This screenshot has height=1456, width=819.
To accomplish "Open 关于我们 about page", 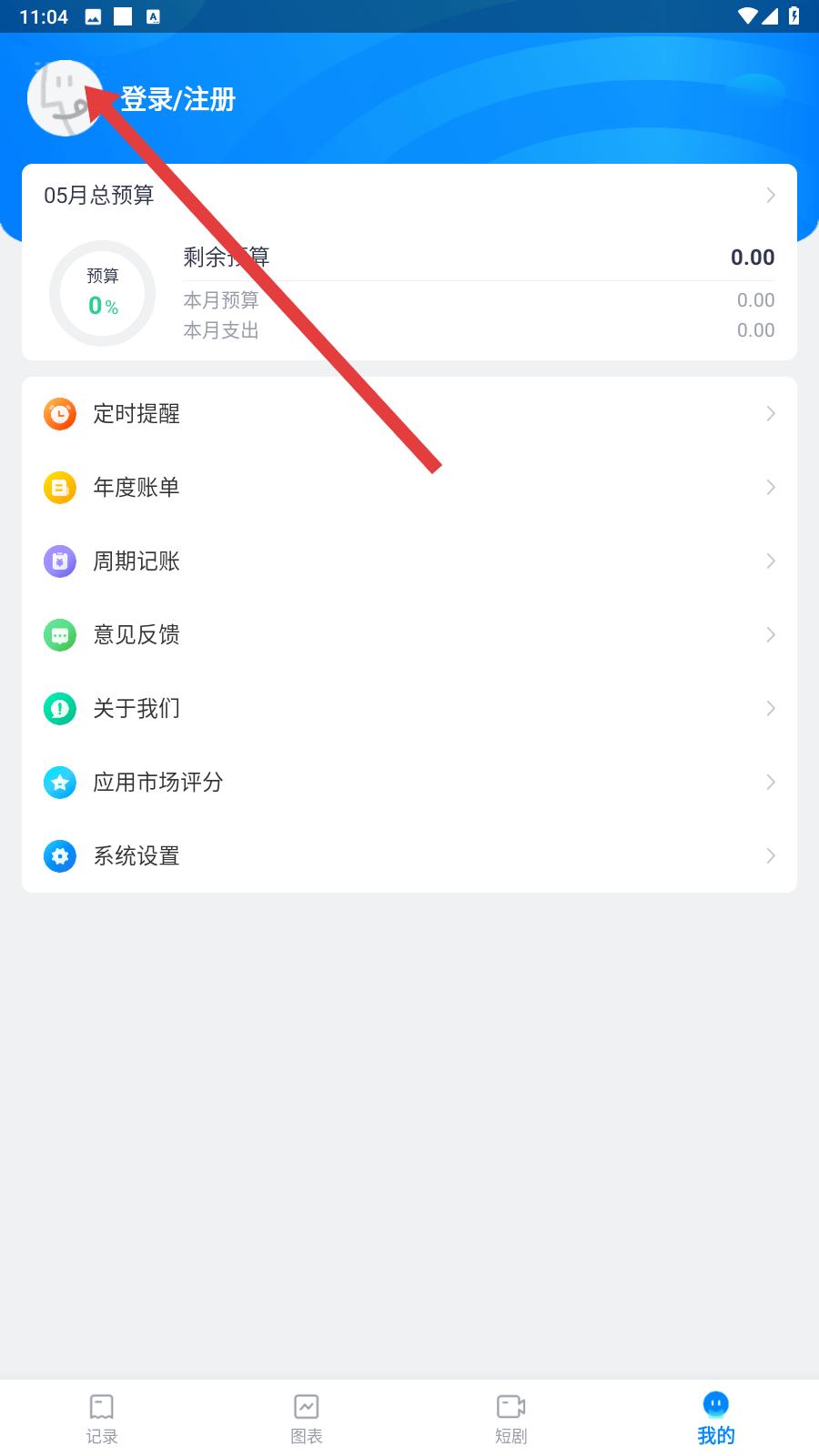I will (409, 709).
